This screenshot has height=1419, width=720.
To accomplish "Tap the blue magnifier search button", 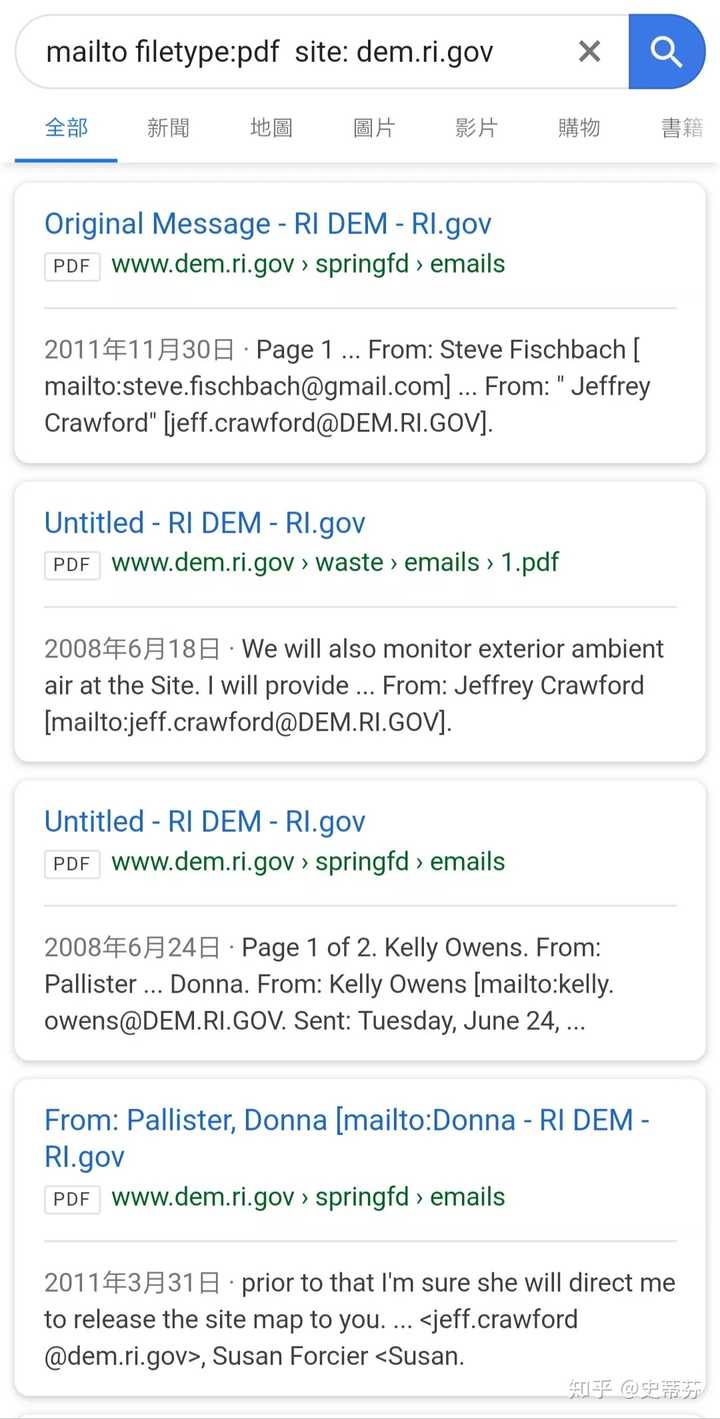I will point(667,52).
